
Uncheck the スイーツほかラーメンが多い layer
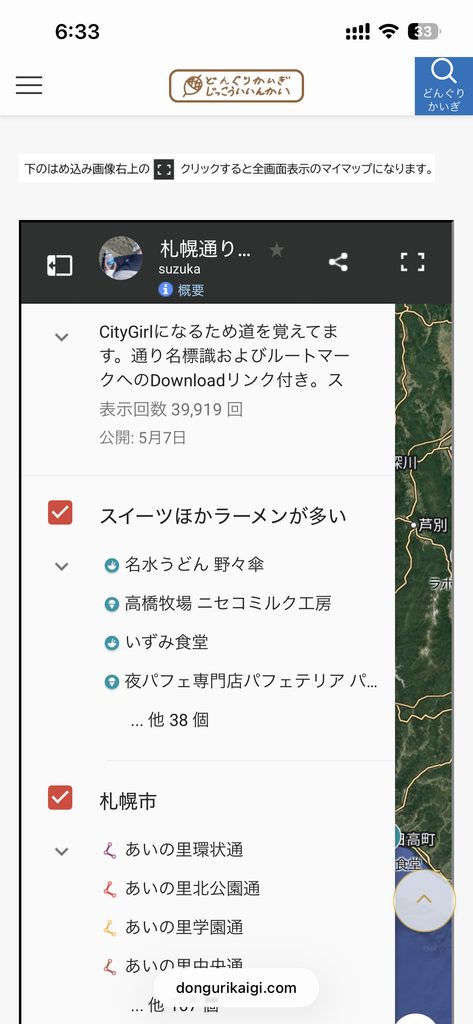click(60, 513)
